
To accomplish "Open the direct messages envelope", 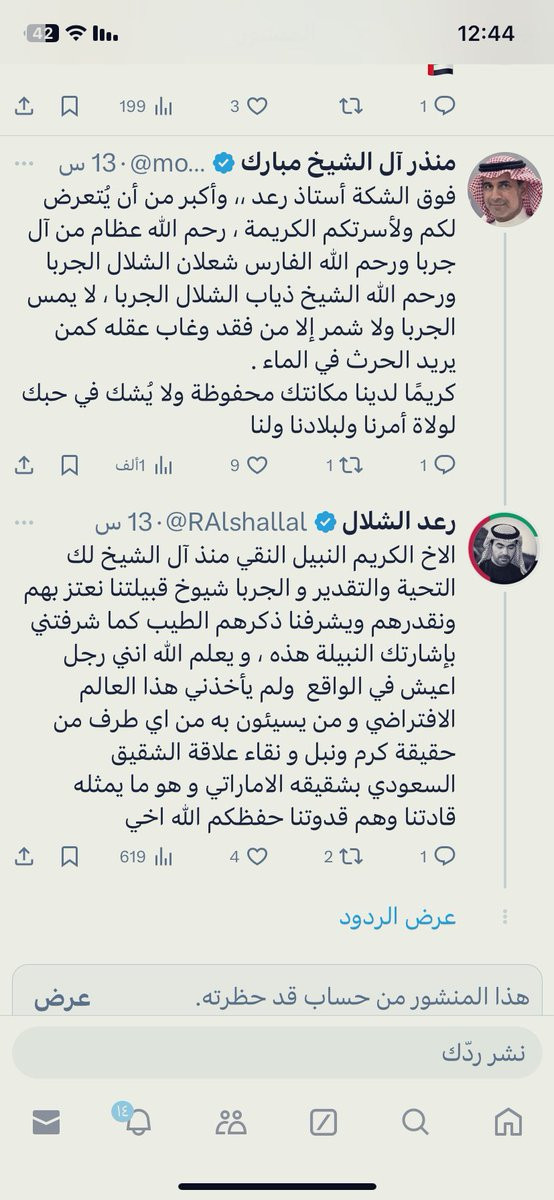I will [x=46, y=1123].
